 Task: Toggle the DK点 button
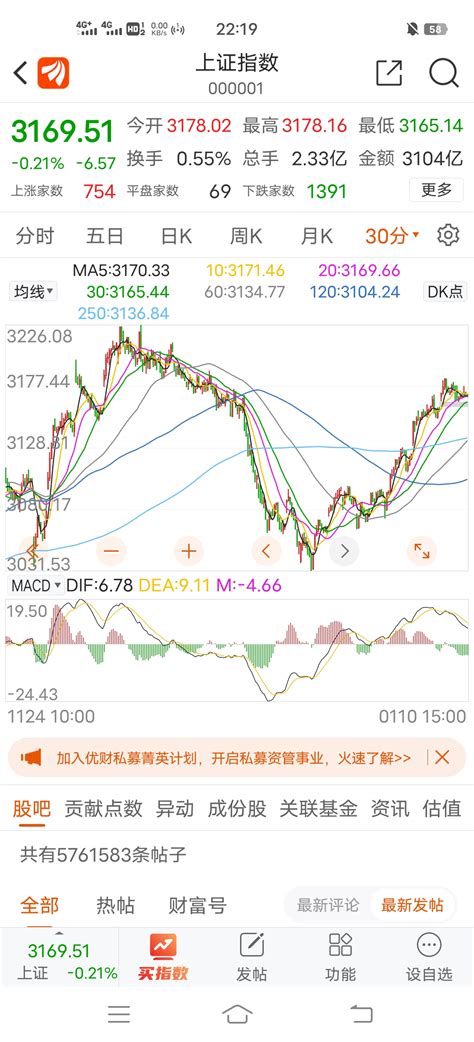coord(445,291)
